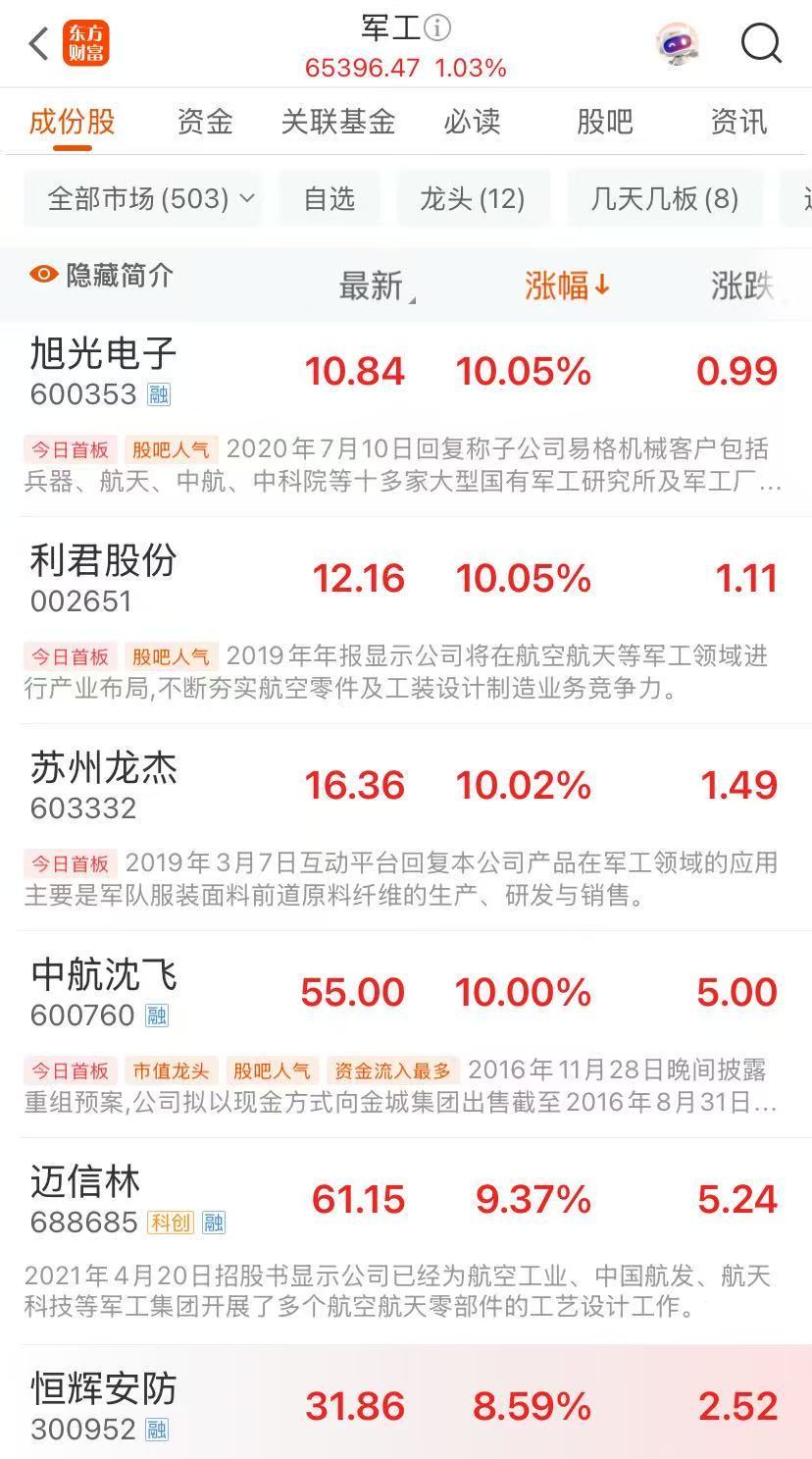812x1459 pixels.
Task: Open stock 迈信林 688685
Action: [x=86, y=1199]
